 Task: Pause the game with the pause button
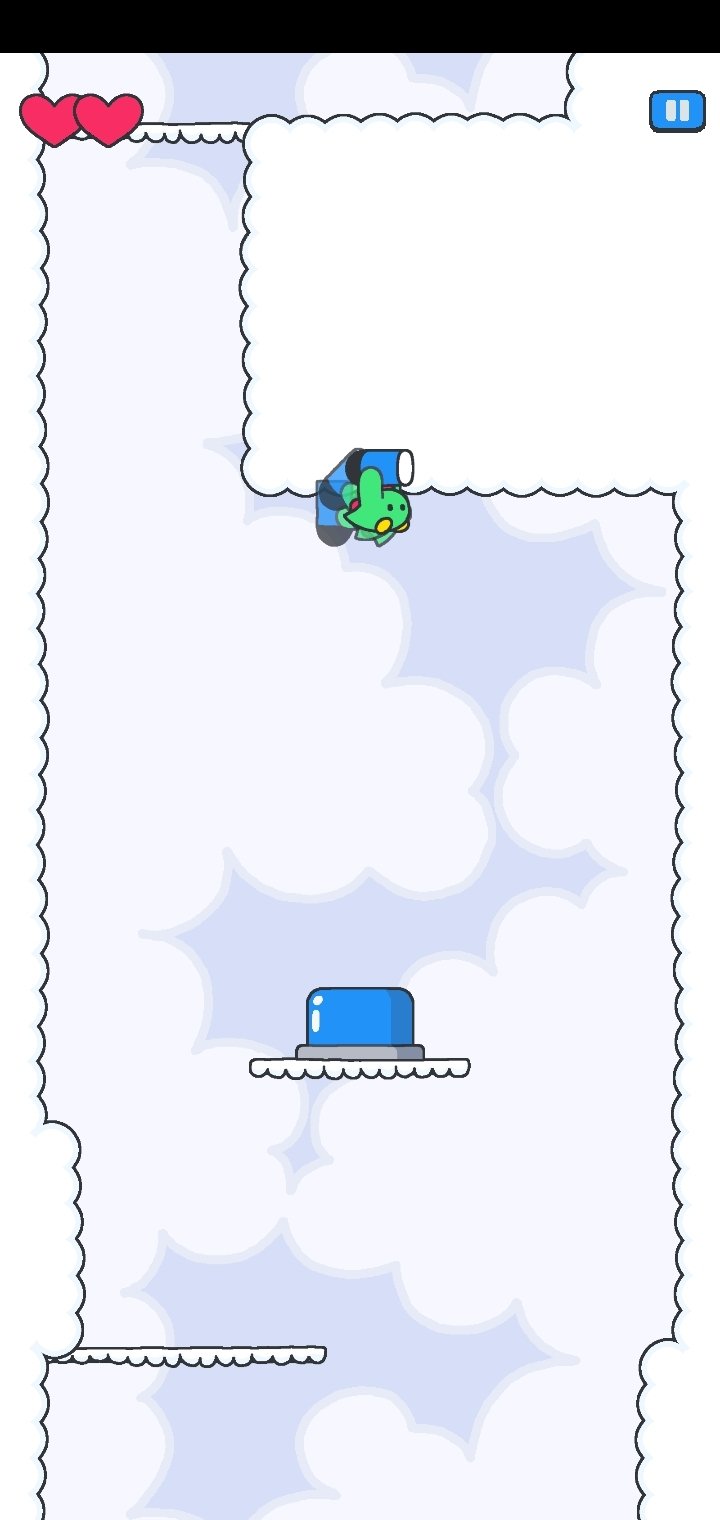pos(677,111)
